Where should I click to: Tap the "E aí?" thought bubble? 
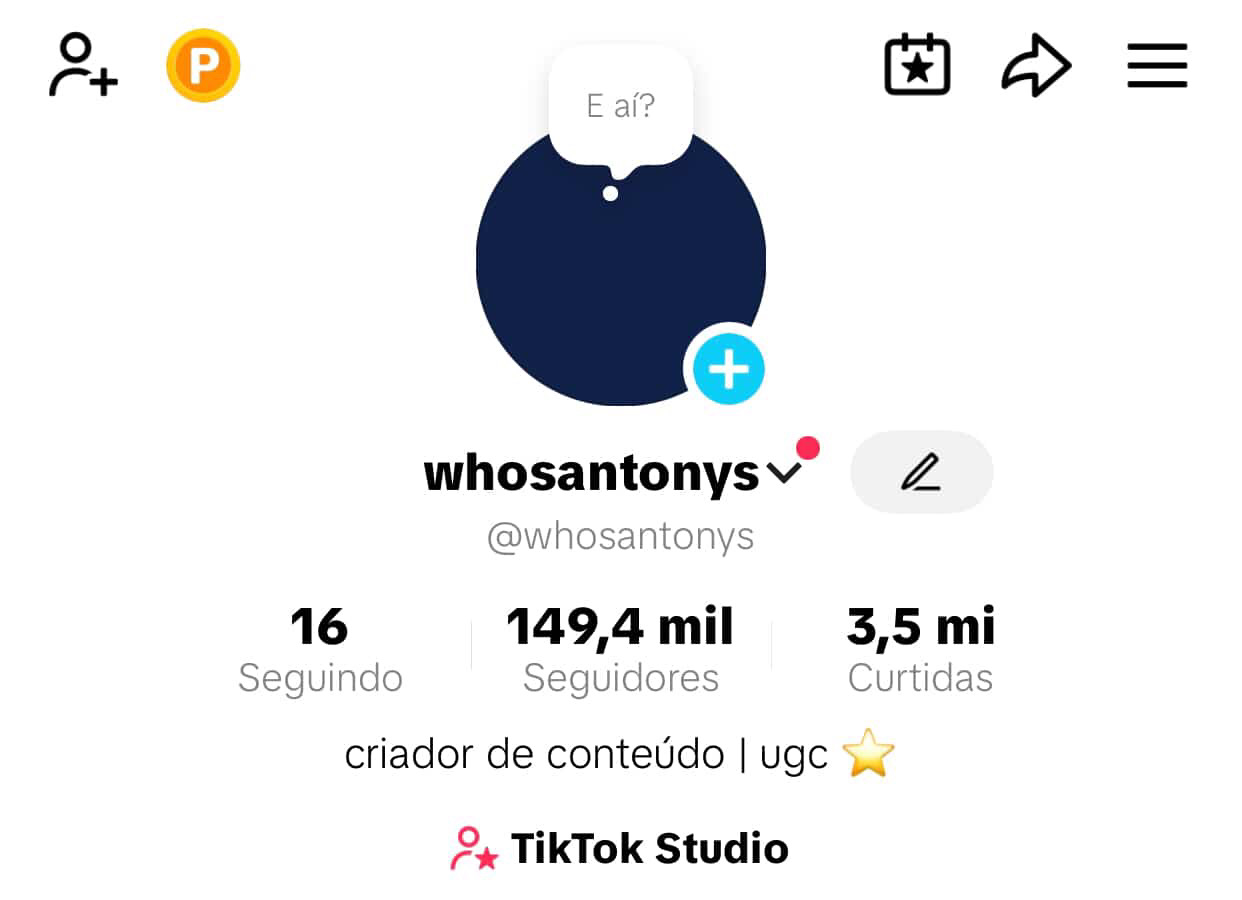pos(621,106)
